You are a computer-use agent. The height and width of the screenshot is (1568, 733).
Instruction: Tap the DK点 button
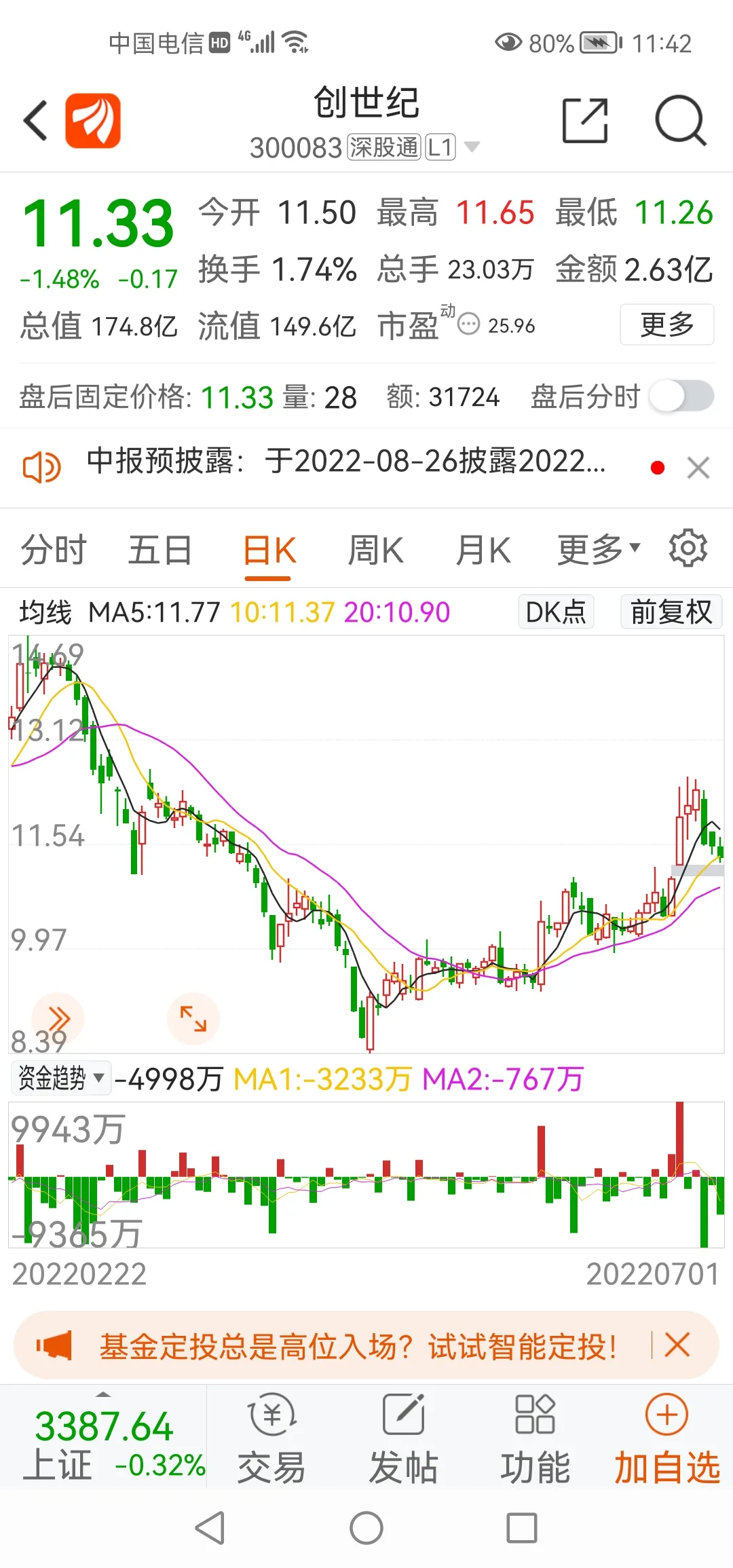(x=556, y=612)
